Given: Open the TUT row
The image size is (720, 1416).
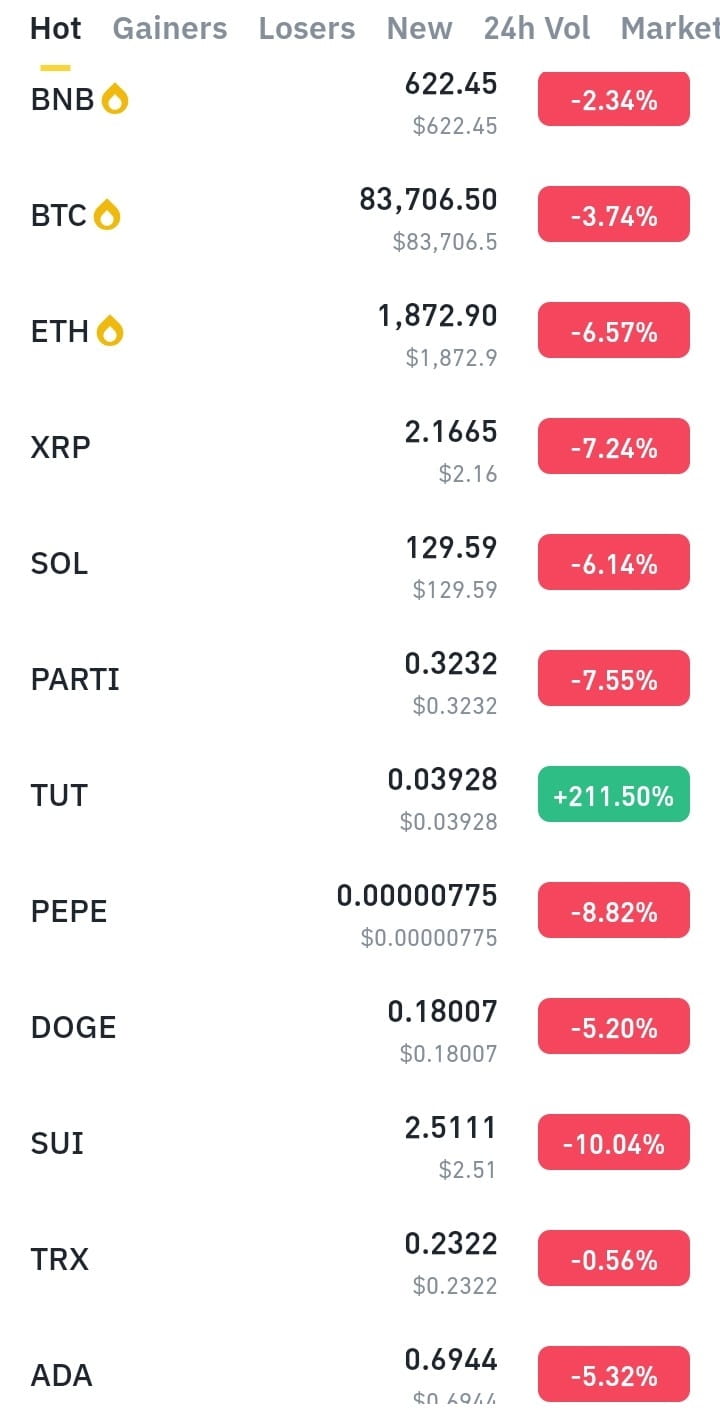Looking at the screenshot, I should [x=360, y=796].
